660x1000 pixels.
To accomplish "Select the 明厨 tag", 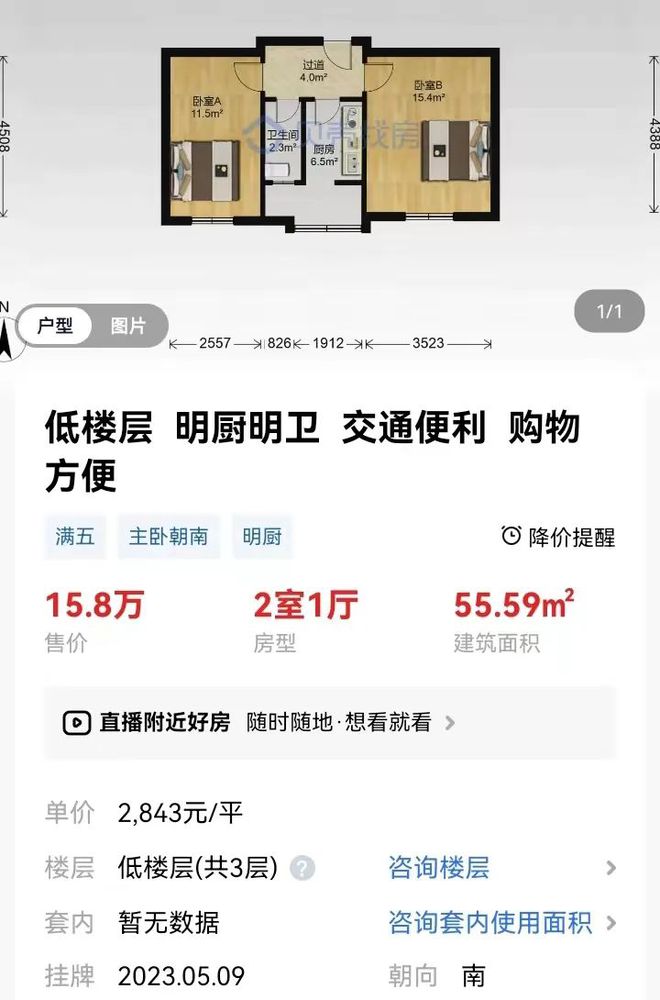I will [262, 537].
